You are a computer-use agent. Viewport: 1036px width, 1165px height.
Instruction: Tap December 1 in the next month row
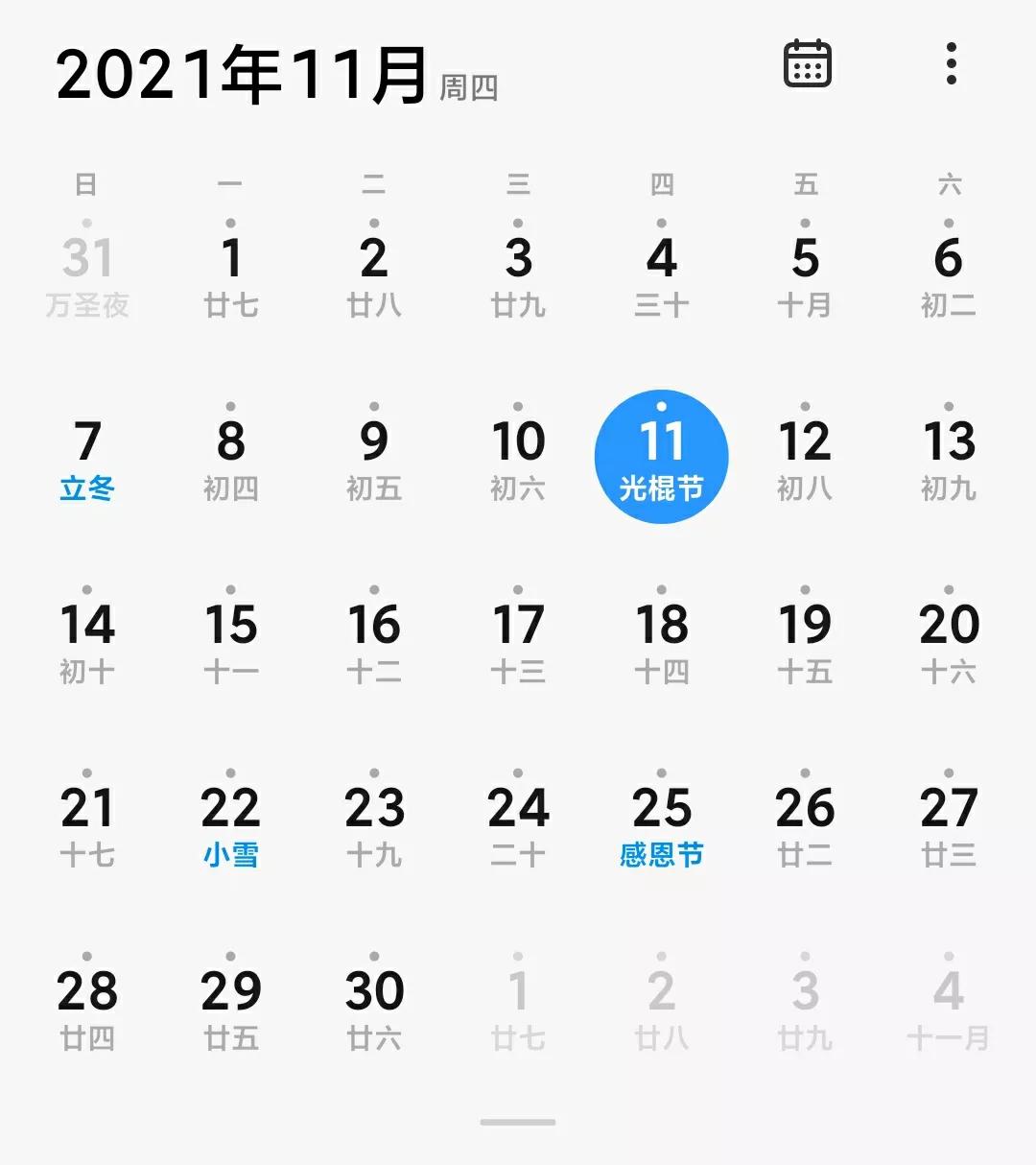(518, 1005)
